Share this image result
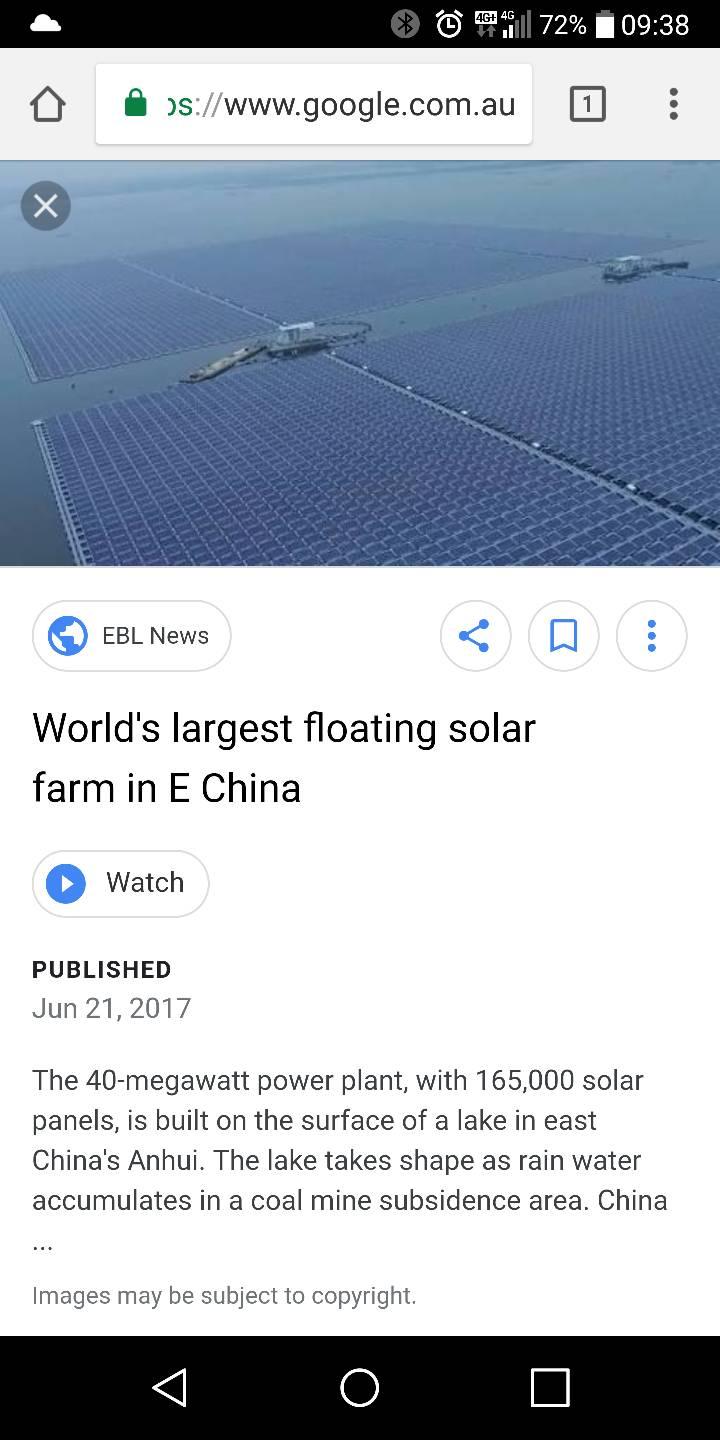This screenshot has width=720, height=1440. click(x=475, y=636)
